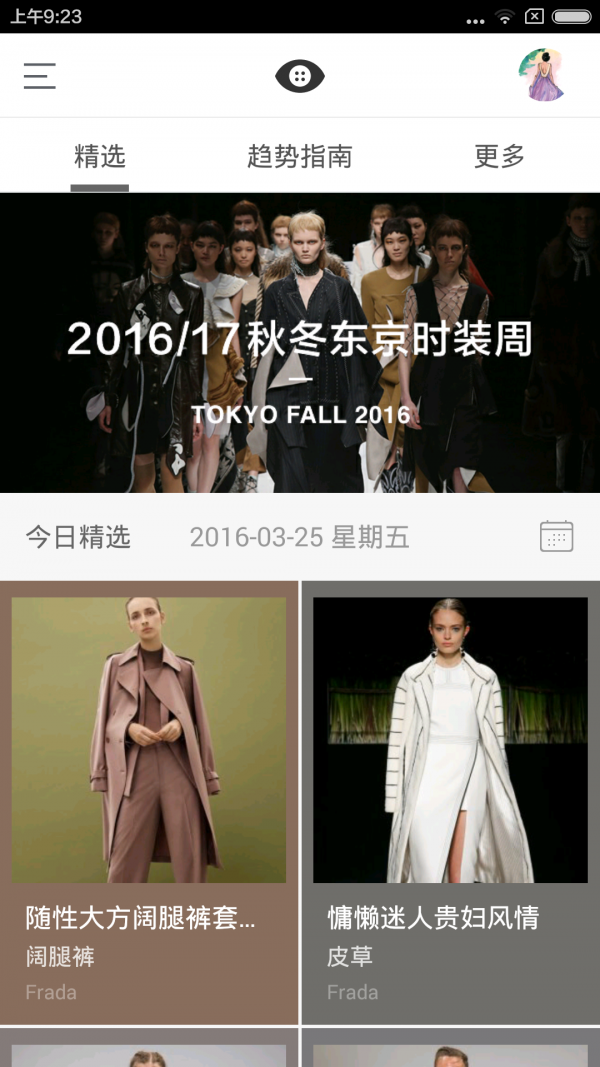Open the hamburger drawer menu
600x1067 pixels.
(x=40, y=76)
